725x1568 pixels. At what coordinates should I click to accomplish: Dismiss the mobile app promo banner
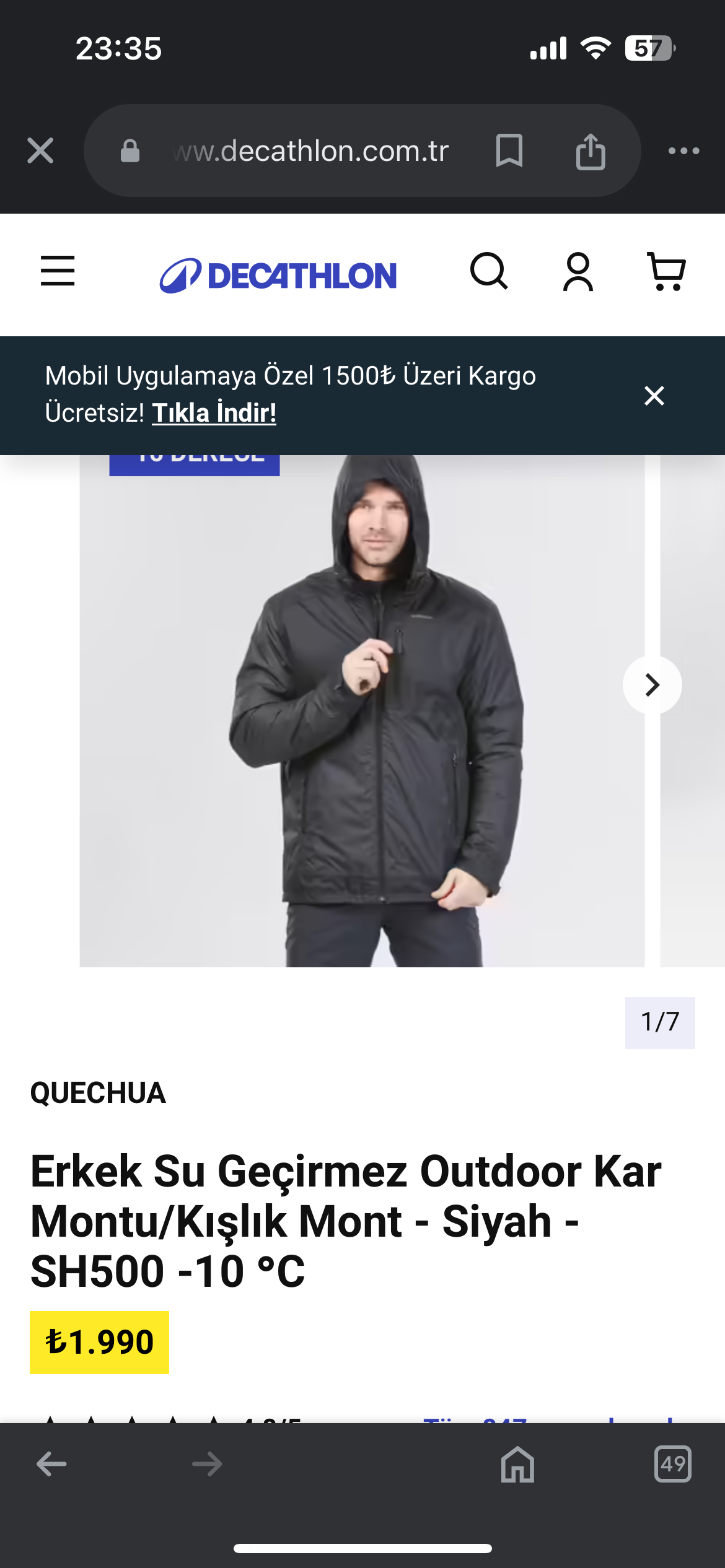tap(654, 396)
